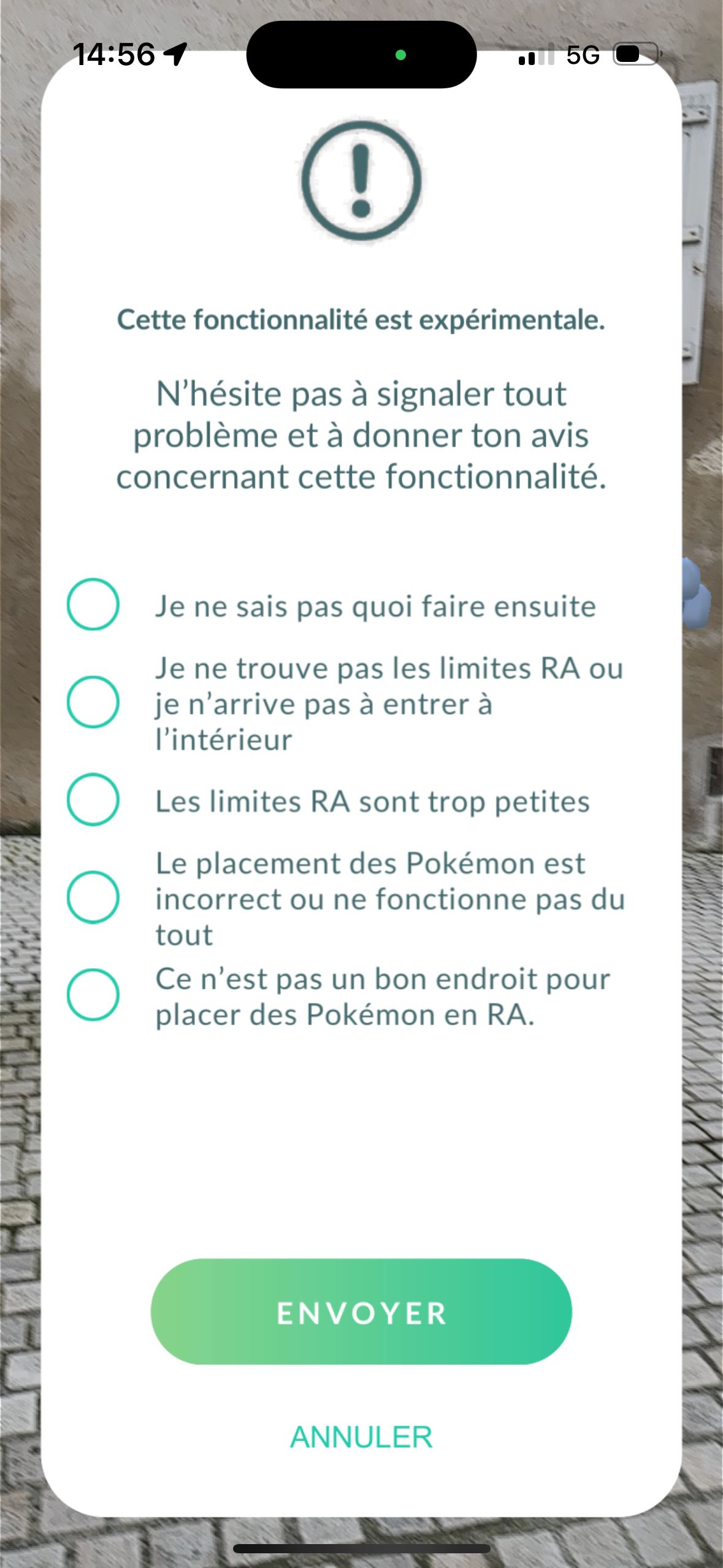
Task: Choose "Je ne trouve pas les limites RA" option
Action: [93, 702]
